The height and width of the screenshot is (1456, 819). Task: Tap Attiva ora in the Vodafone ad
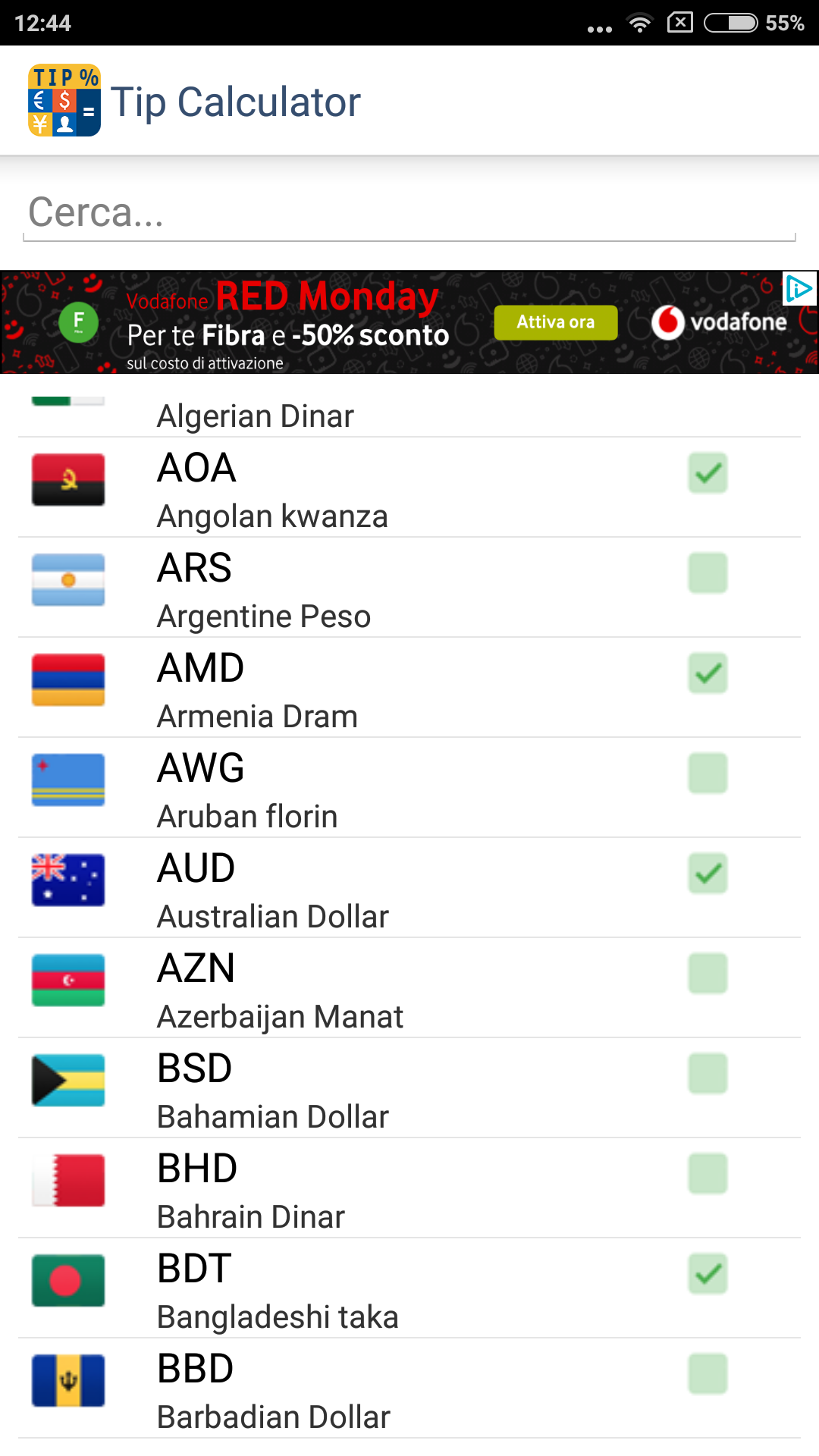pos(556,322)
